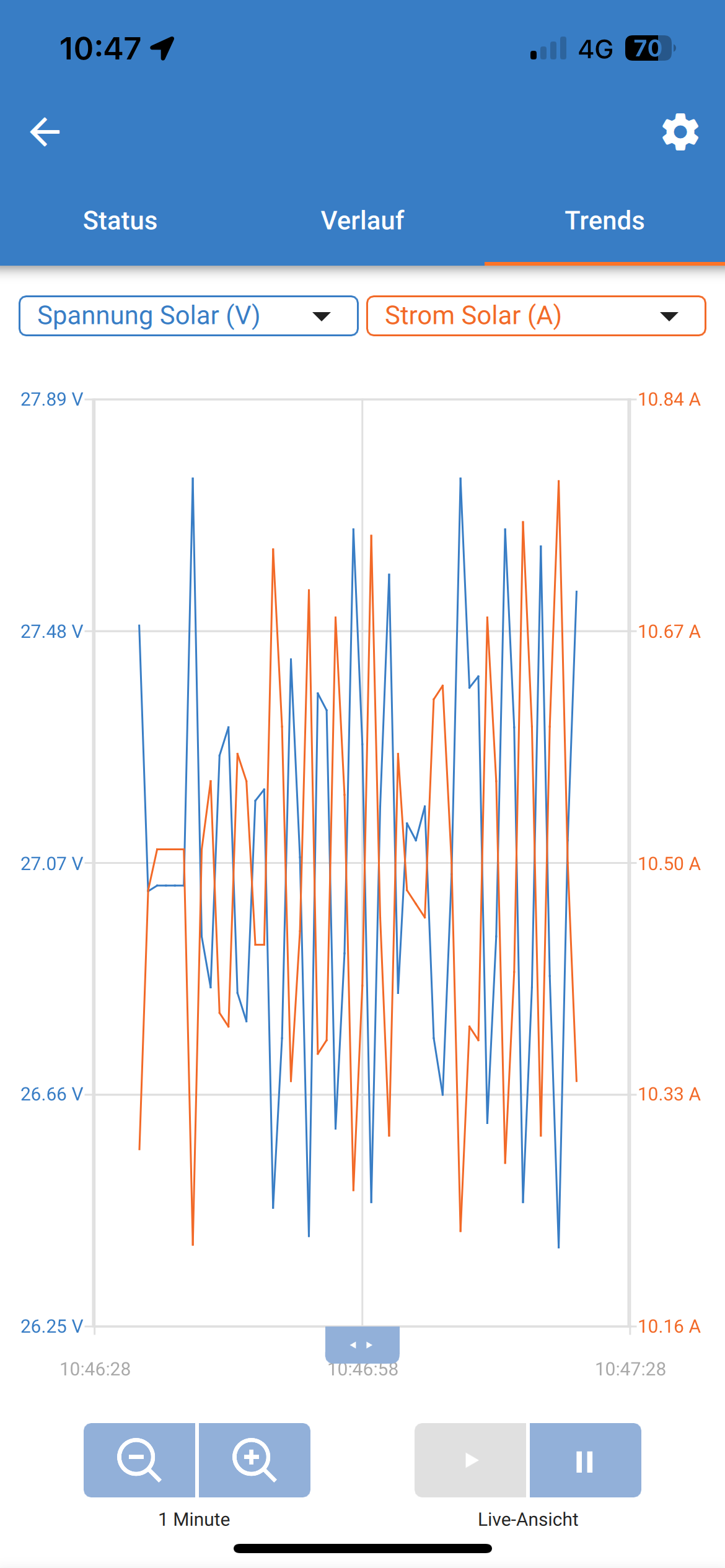Expand the Spannung Solar (V) dropdown
Image resolution: width=725 pixels, height=1568 pixels.
point(188,316)
